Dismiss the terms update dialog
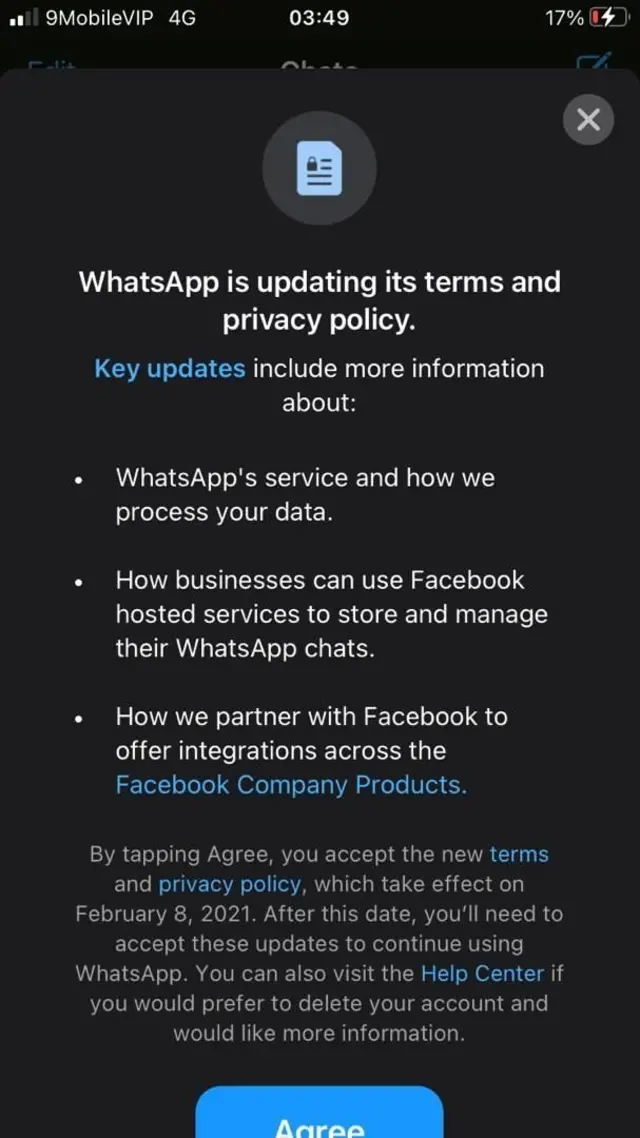This screenshot has width=640, height=1138. (x=588, y=120)
